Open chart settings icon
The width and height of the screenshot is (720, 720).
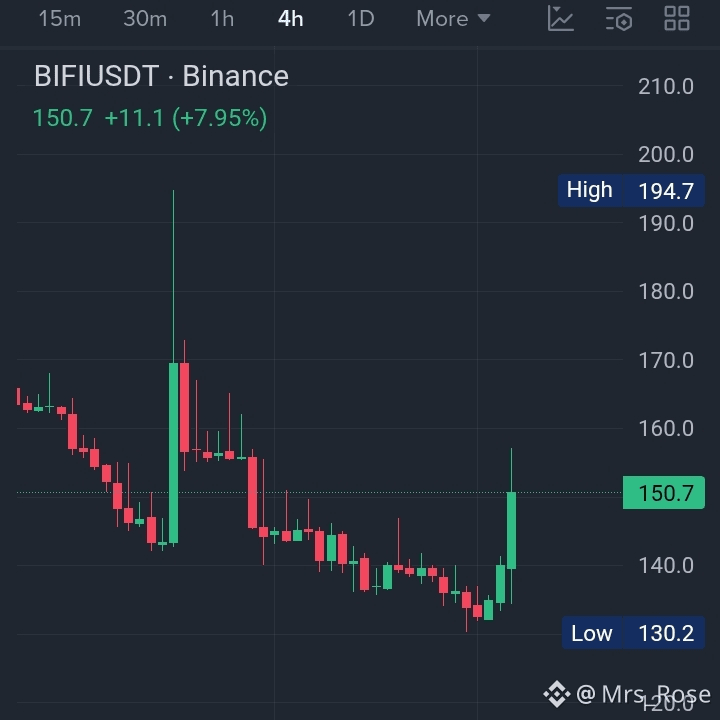[x=619, y=18]
